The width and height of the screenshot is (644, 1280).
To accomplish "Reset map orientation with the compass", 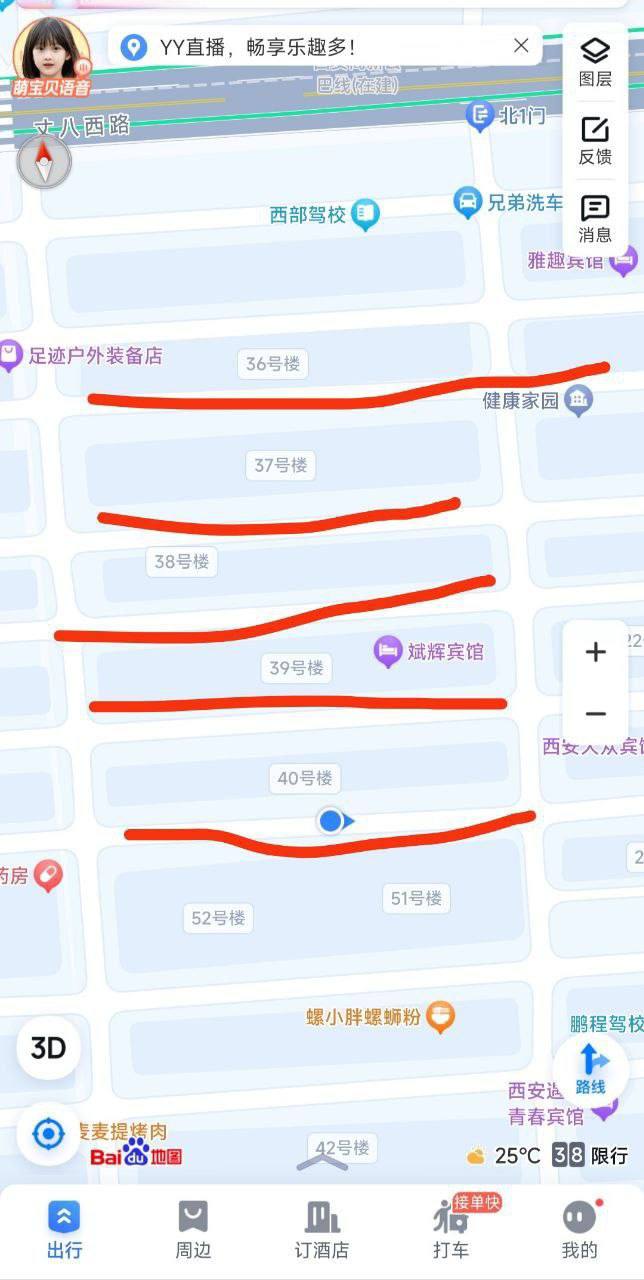I will (44, 163).
